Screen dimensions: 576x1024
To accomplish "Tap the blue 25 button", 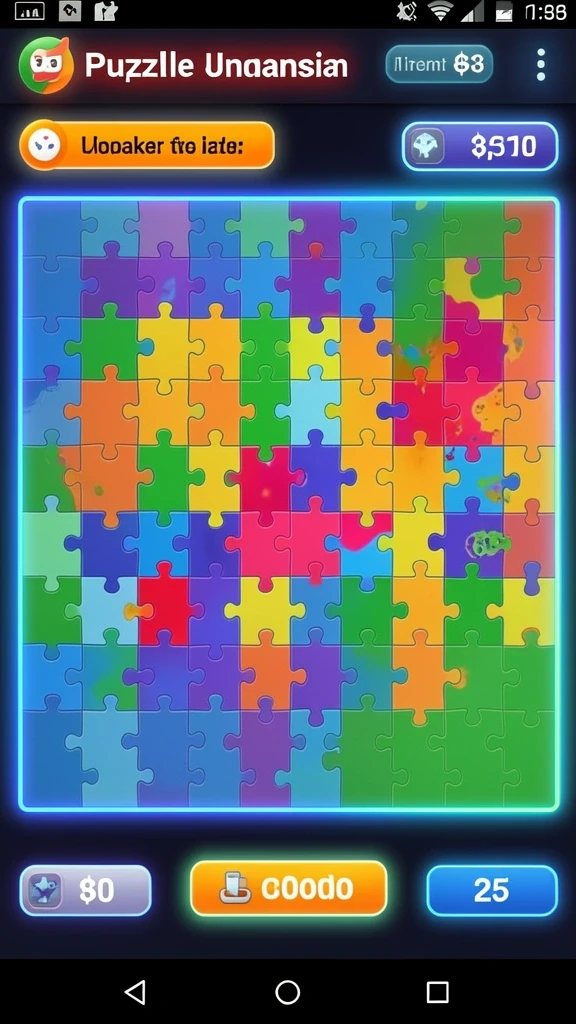I will (x=492, y=890).
